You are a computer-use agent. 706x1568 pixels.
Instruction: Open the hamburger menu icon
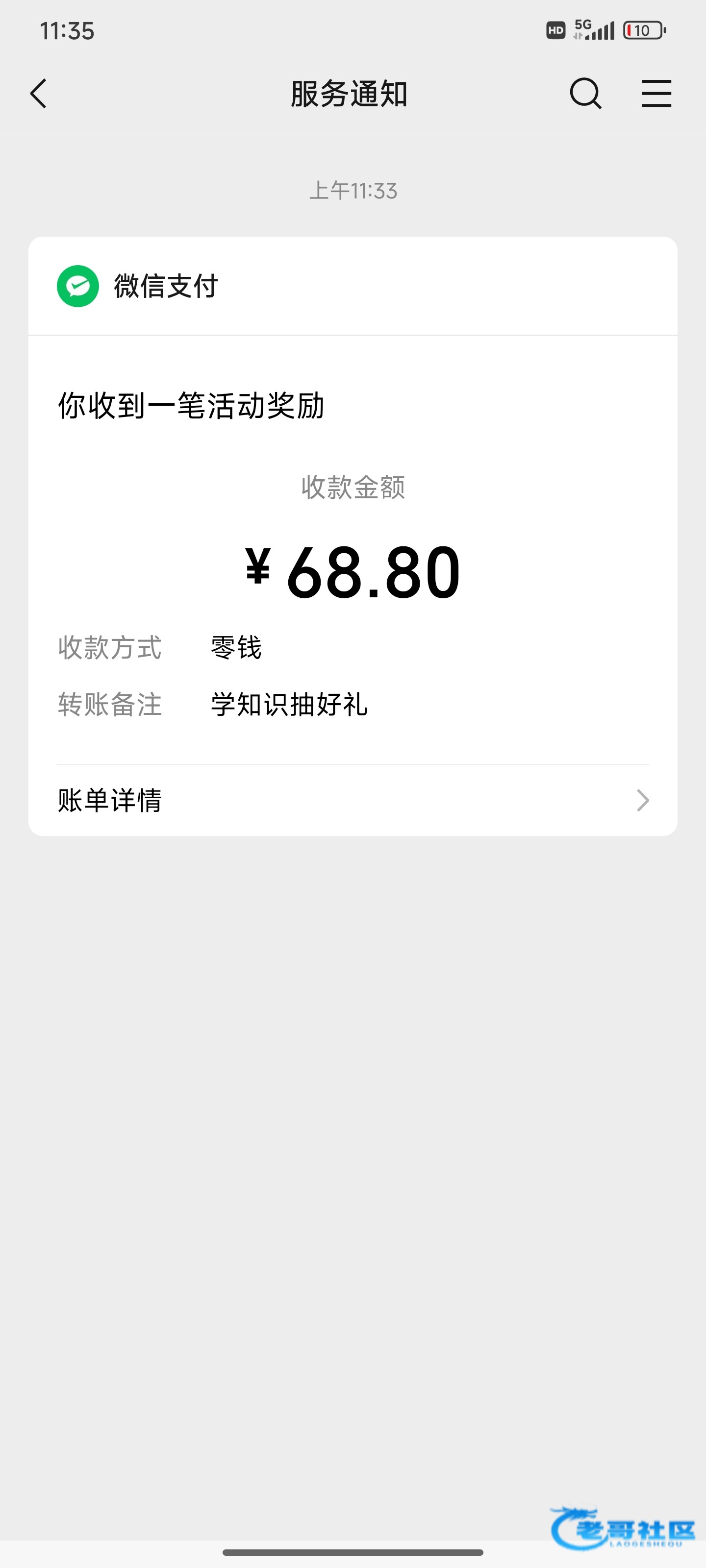[656, 94]
